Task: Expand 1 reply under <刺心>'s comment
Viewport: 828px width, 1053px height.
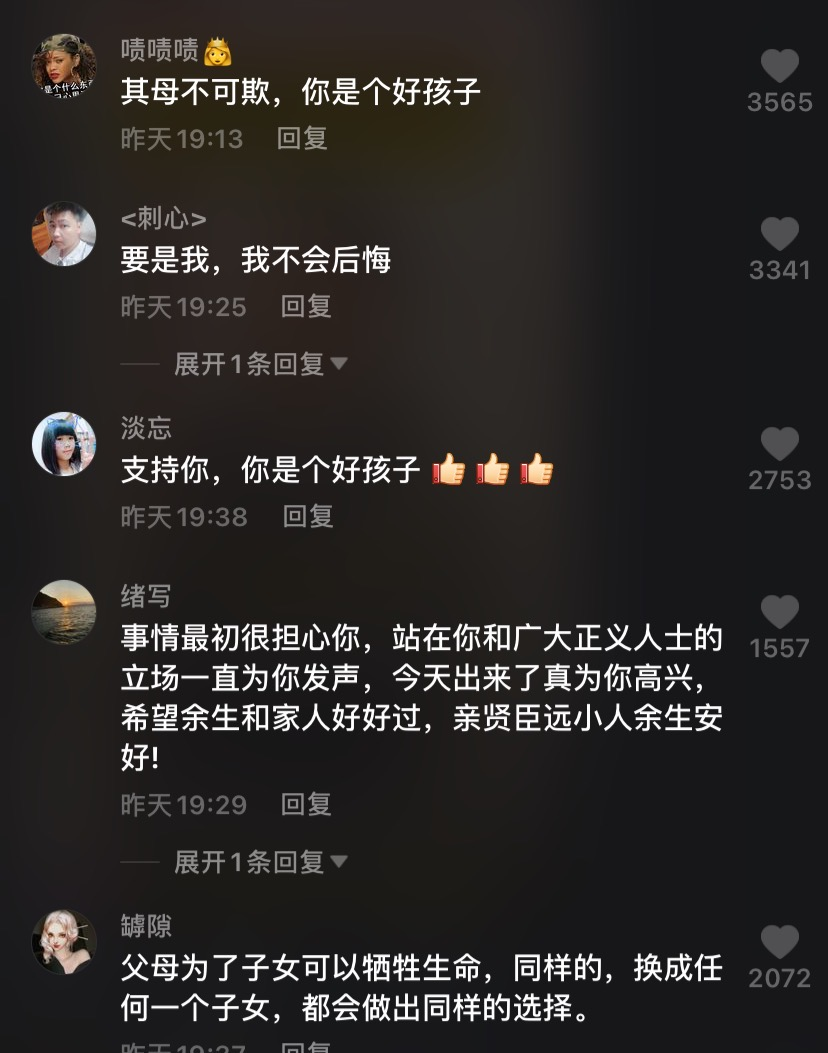Action: coord(260,364)
